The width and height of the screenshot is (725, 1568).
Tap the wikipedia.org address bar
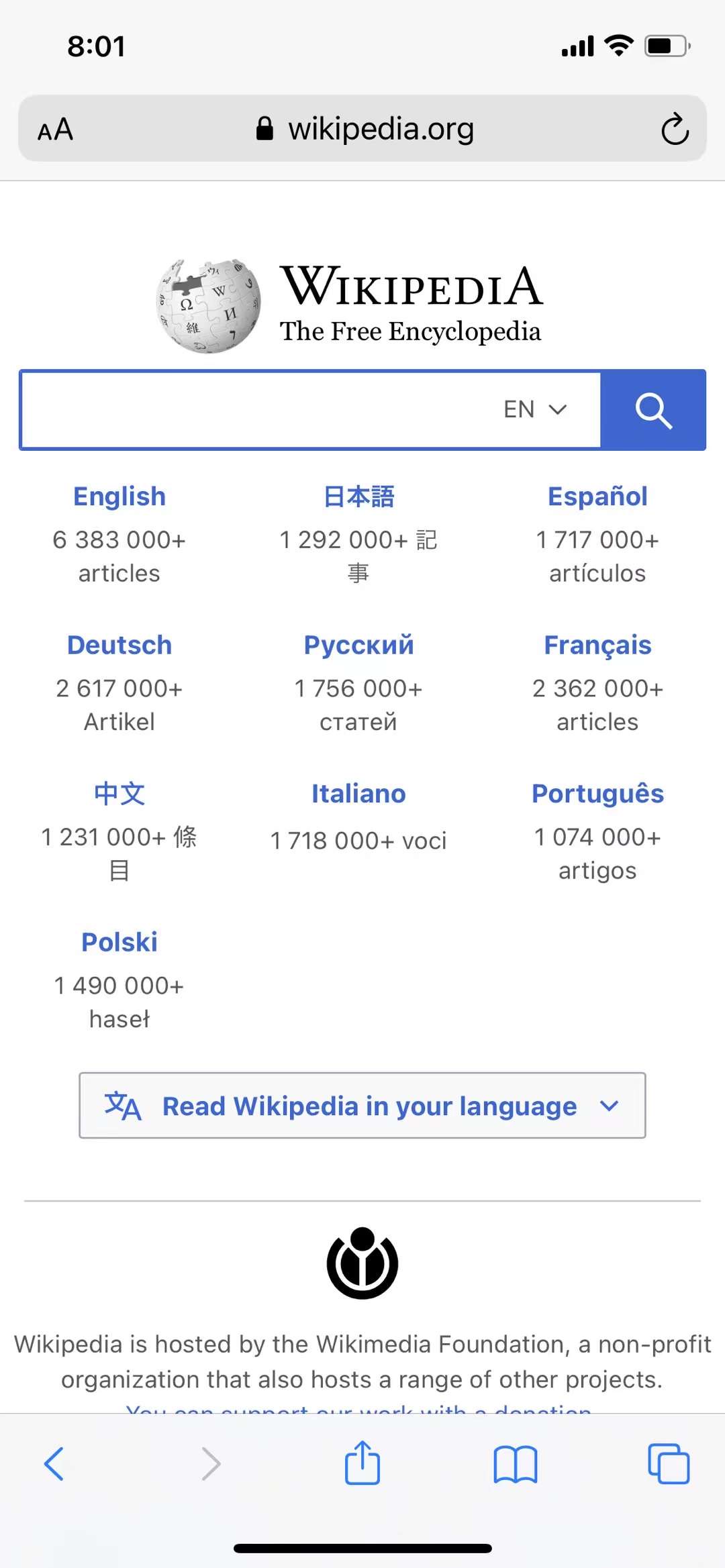366,129
